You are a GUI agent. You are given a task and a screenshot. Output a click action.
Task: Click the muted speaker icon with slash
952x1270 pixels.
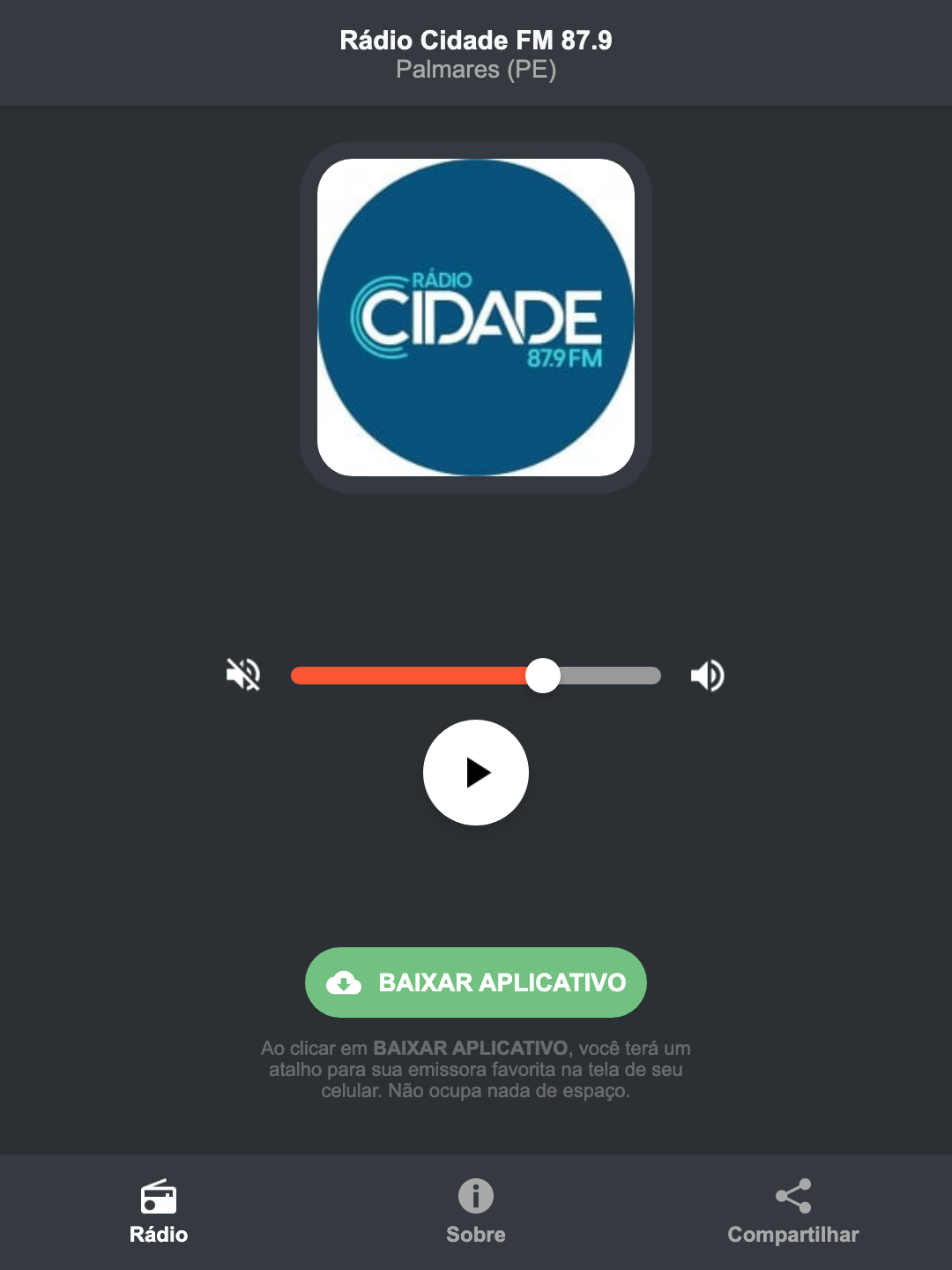pos(242,675)
